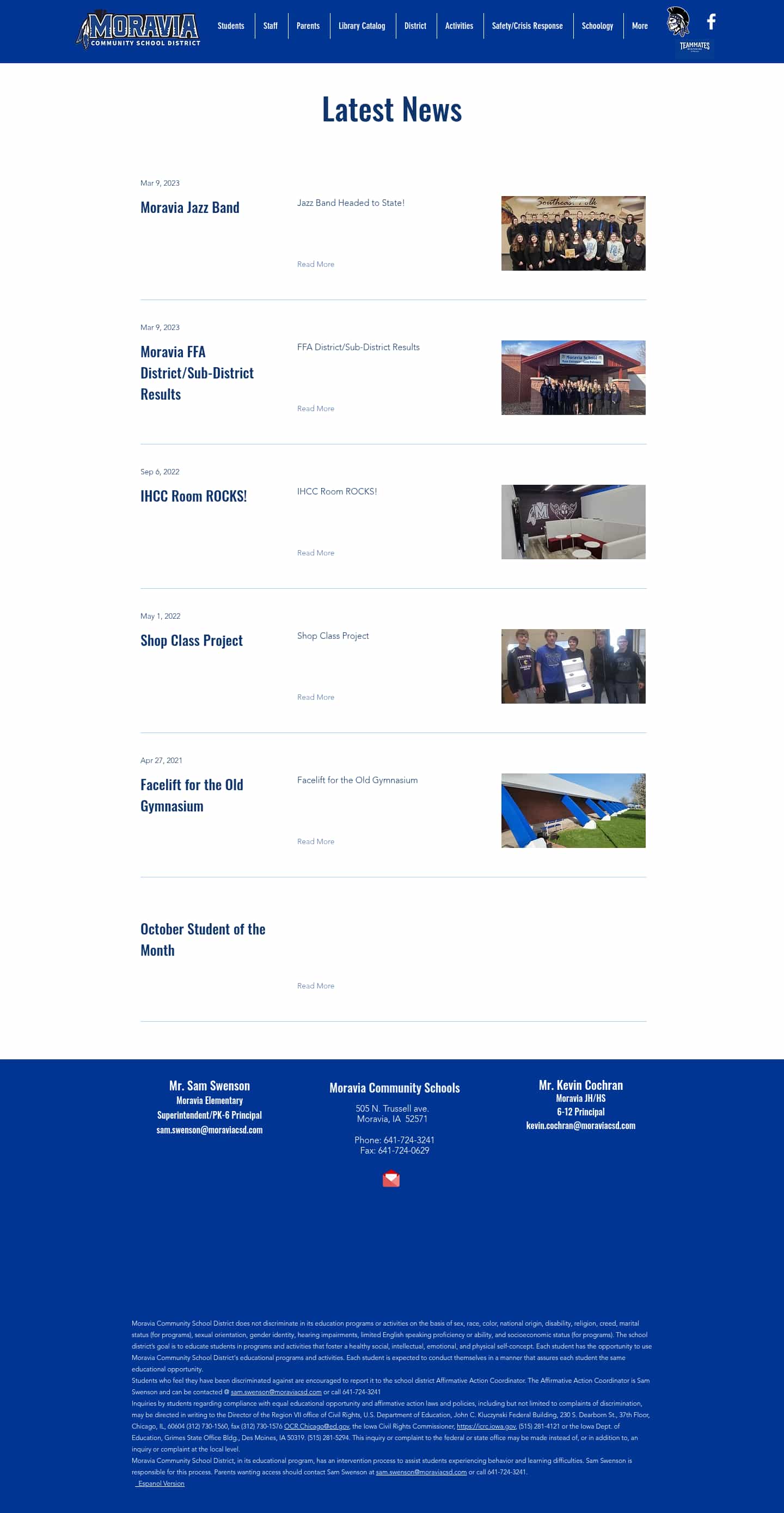Open the OCR.Chicago@ed.gov email link
This screenshot has width=784, height=1513.
(x=316, y=1426)
